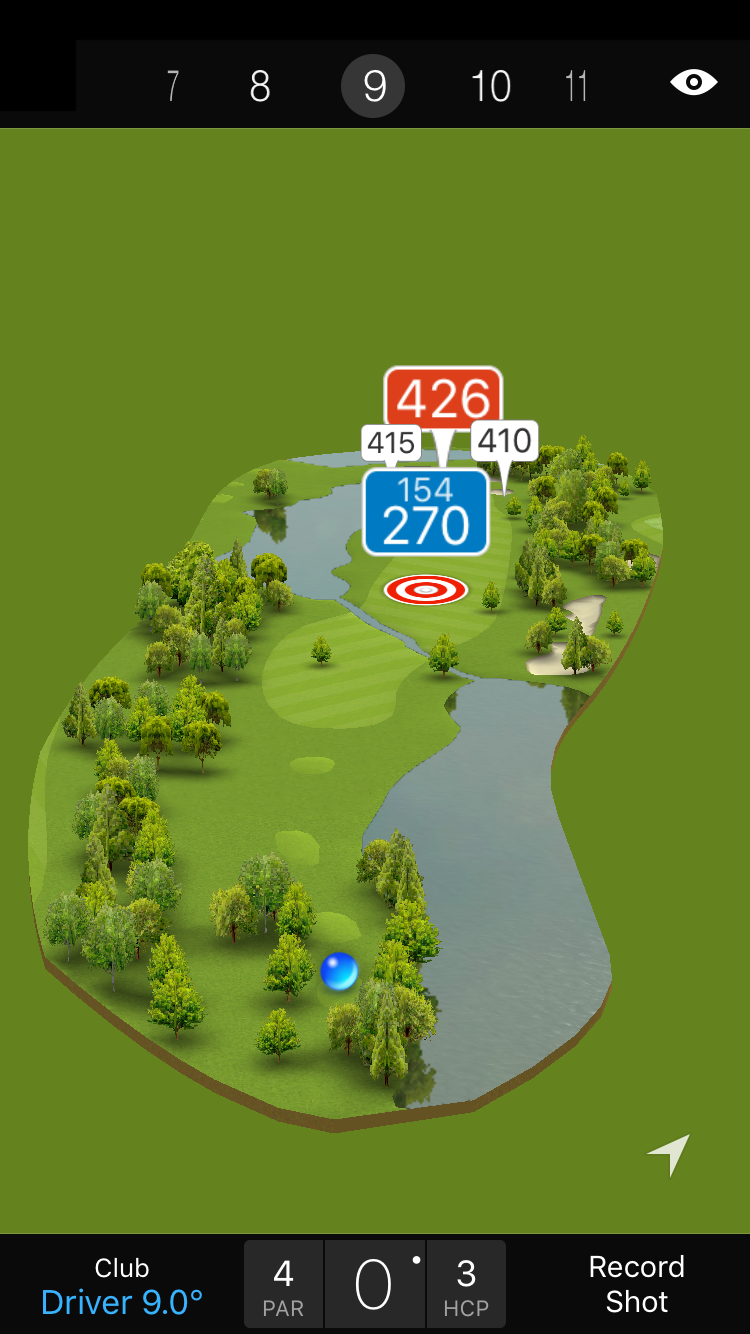This screenshot has height=1334, width=750.
Task: Open the score box showing 0
Action: [x=375, y=1285]
